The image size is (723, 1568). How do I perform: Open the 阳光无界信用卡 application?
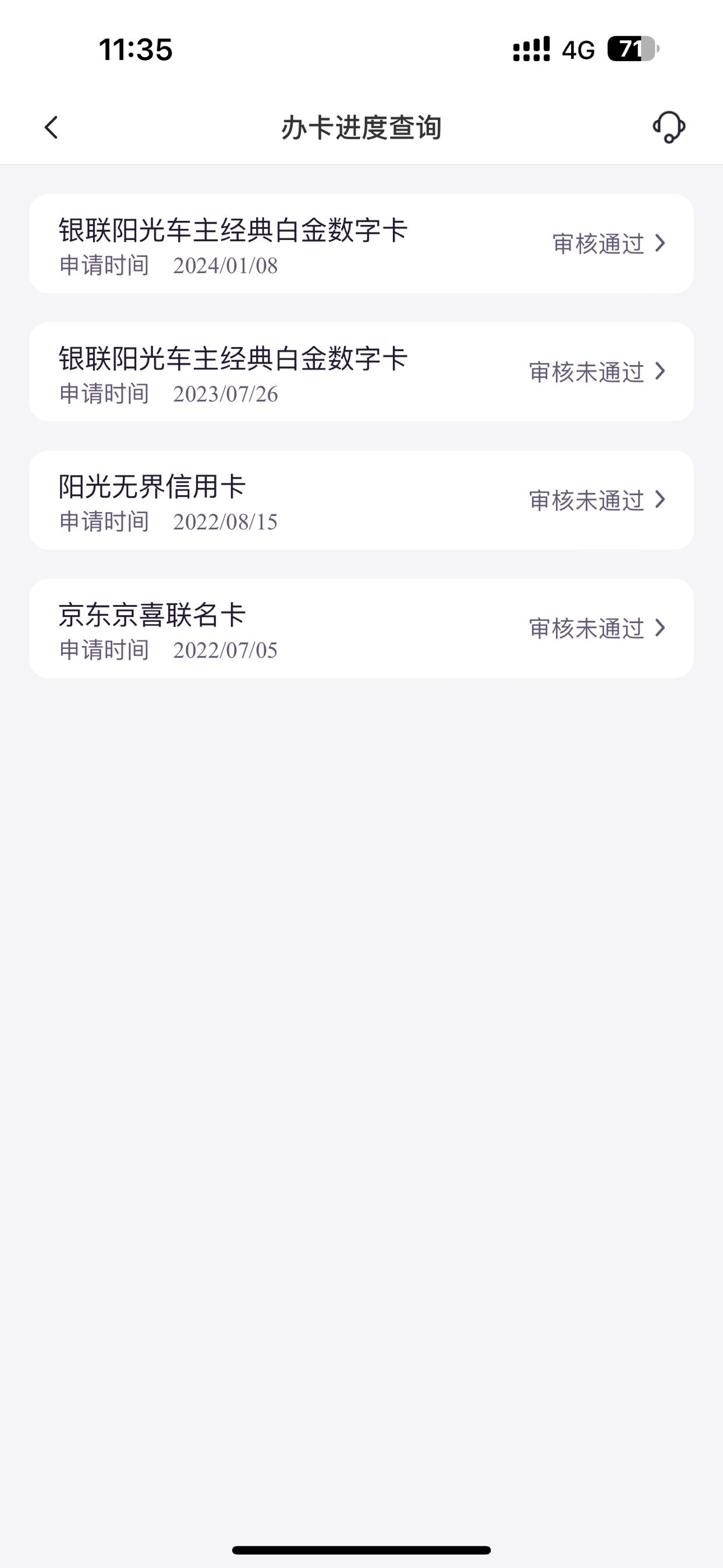(x=361, y=500)
